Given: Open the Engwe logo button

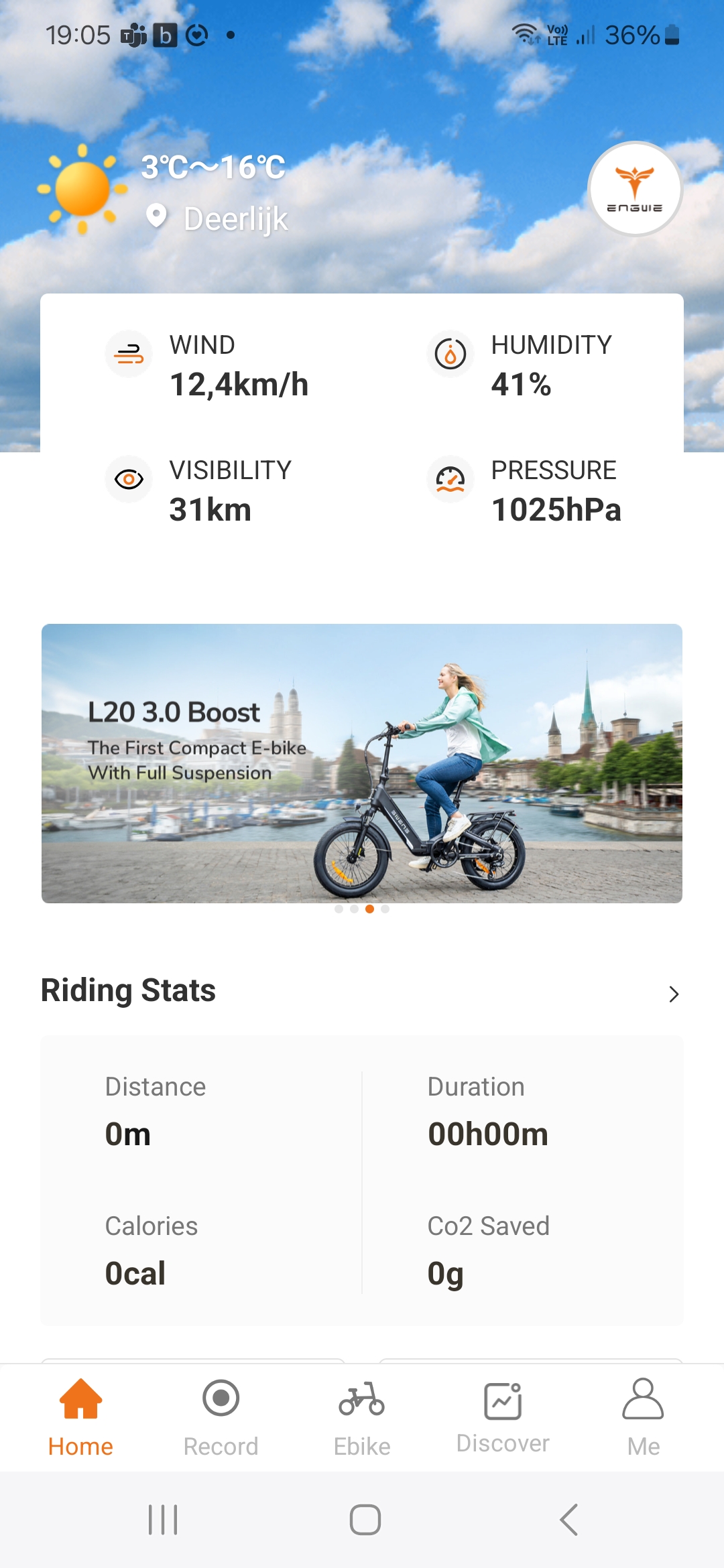Looking at the screenshot, I should click(x=634, y=189).
